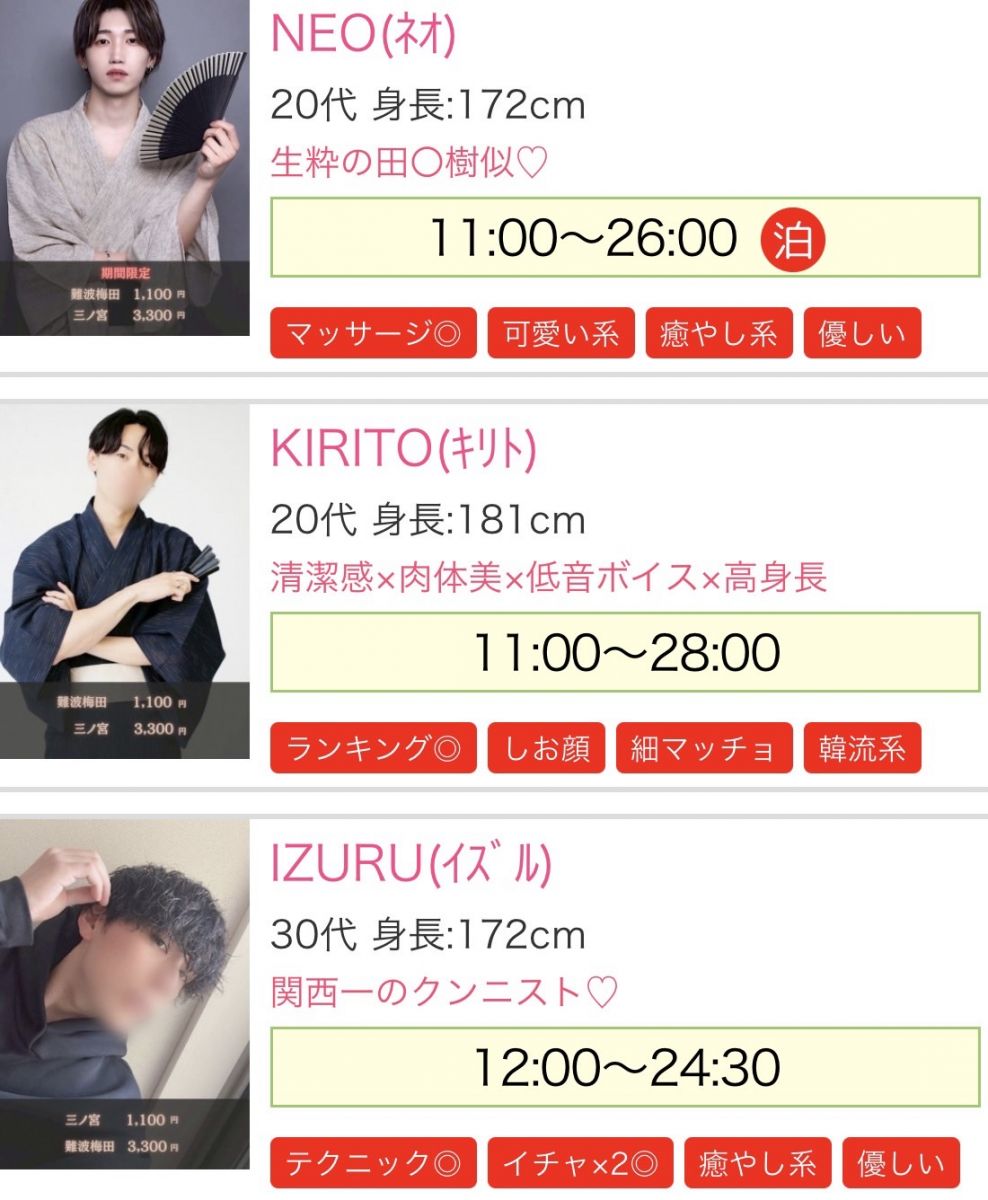Tap the イチャ×2◎ tag
988x1200 pixels.
pyautogui.click(x=580, y=1163)
